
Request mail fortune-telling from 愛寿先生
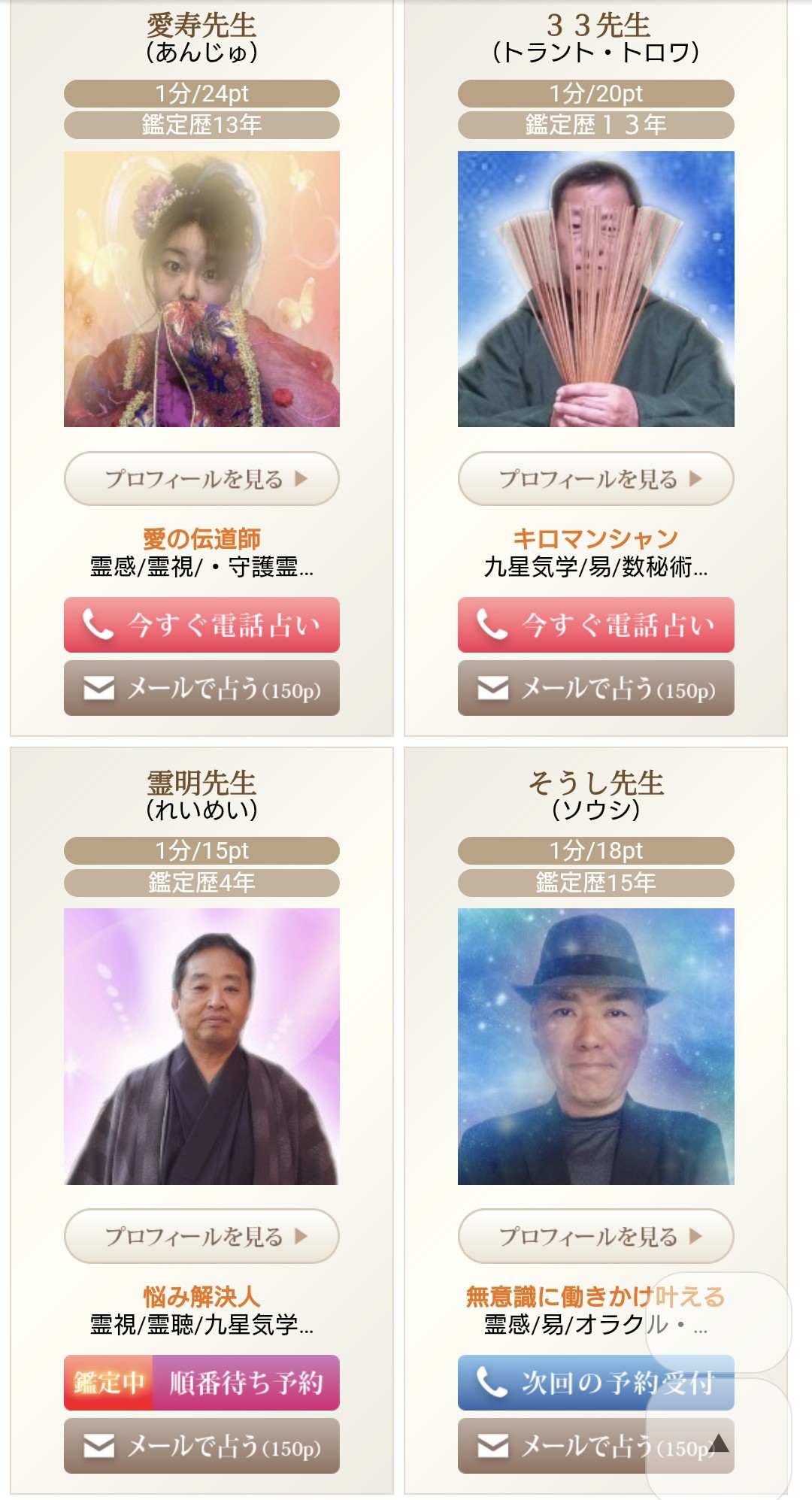click(201, 688)
